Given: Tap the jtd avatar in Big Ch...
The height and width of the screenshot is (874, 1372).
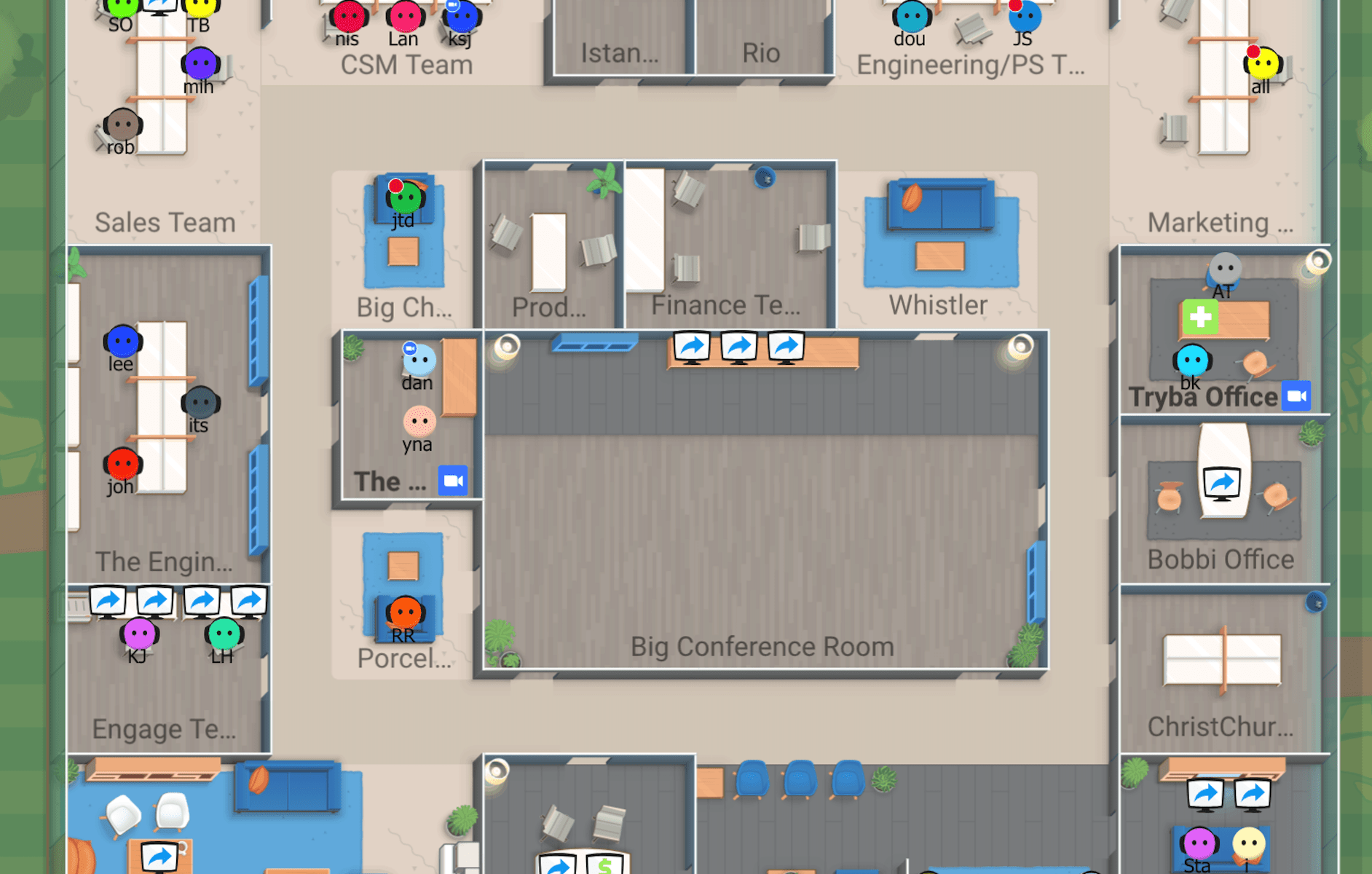Looking at the screenshot, I should (406, 198).
